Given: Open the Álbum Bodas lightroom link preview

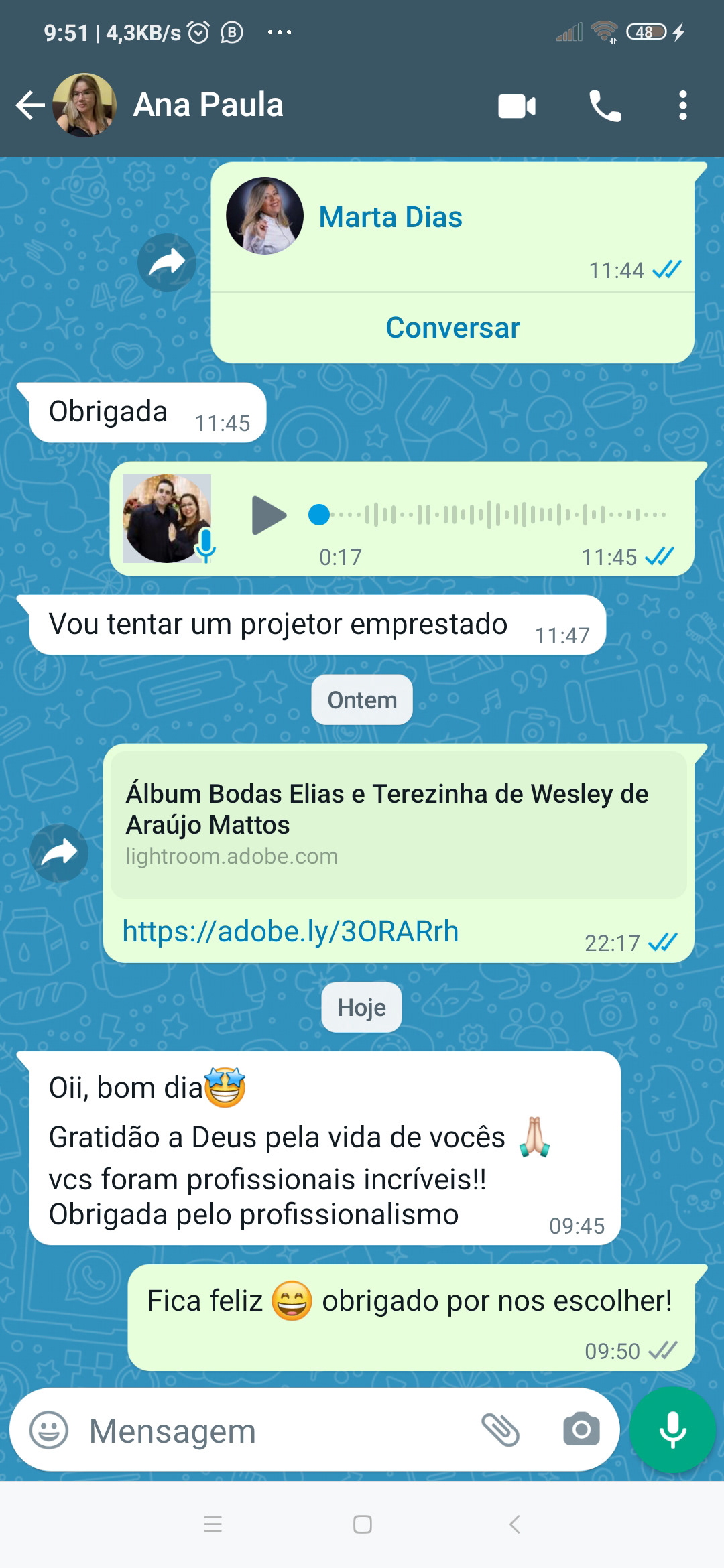Looking at the screenshot, I should pyautogui.click(x=398, y=825).
